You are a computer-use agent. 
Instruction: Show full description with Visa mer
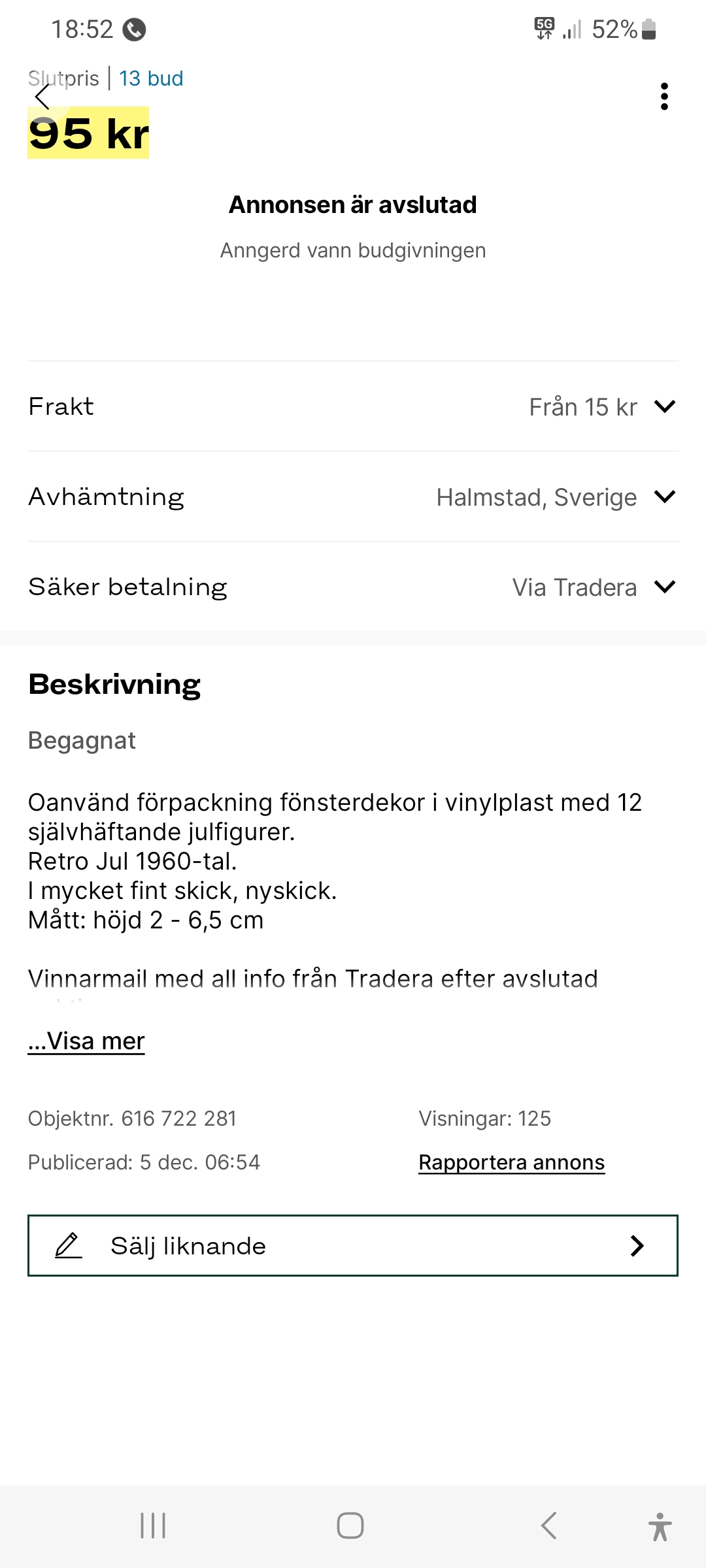tap(86, 1041)
